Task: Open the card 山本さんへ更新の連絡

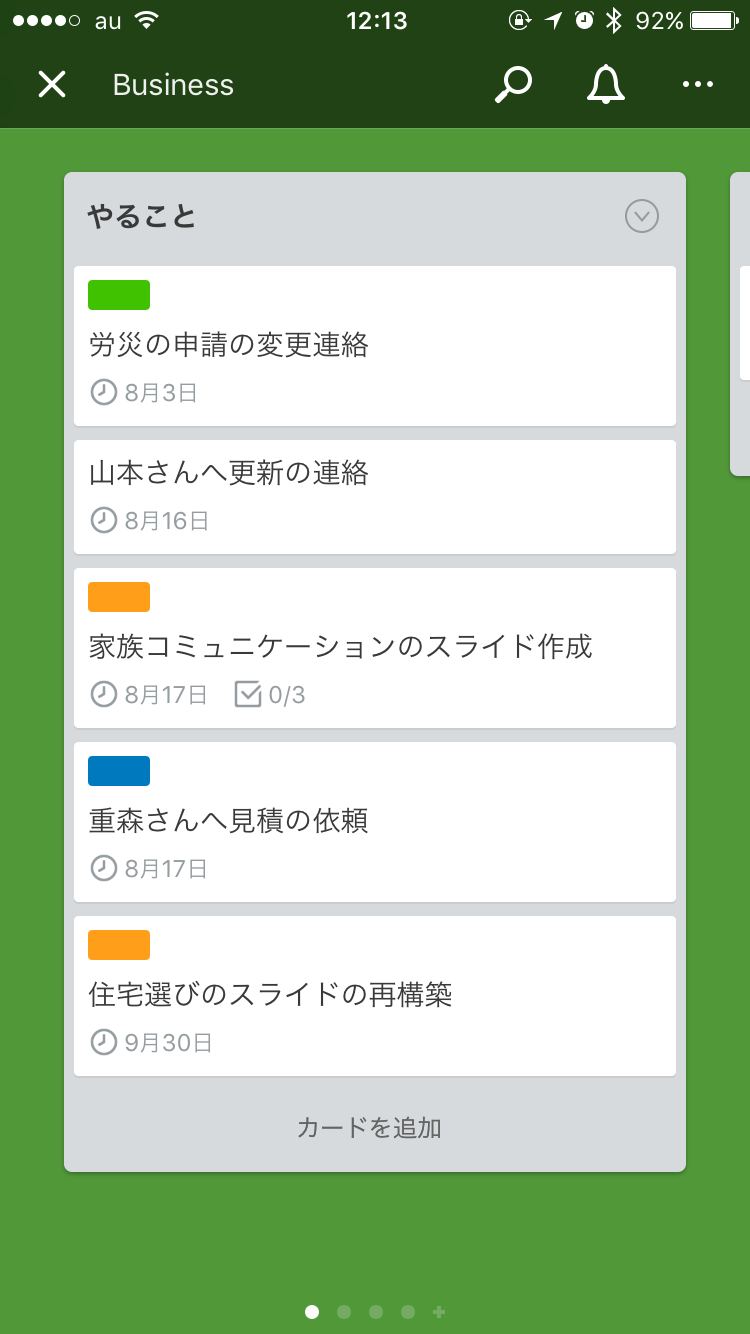Action: click(374, 497)
